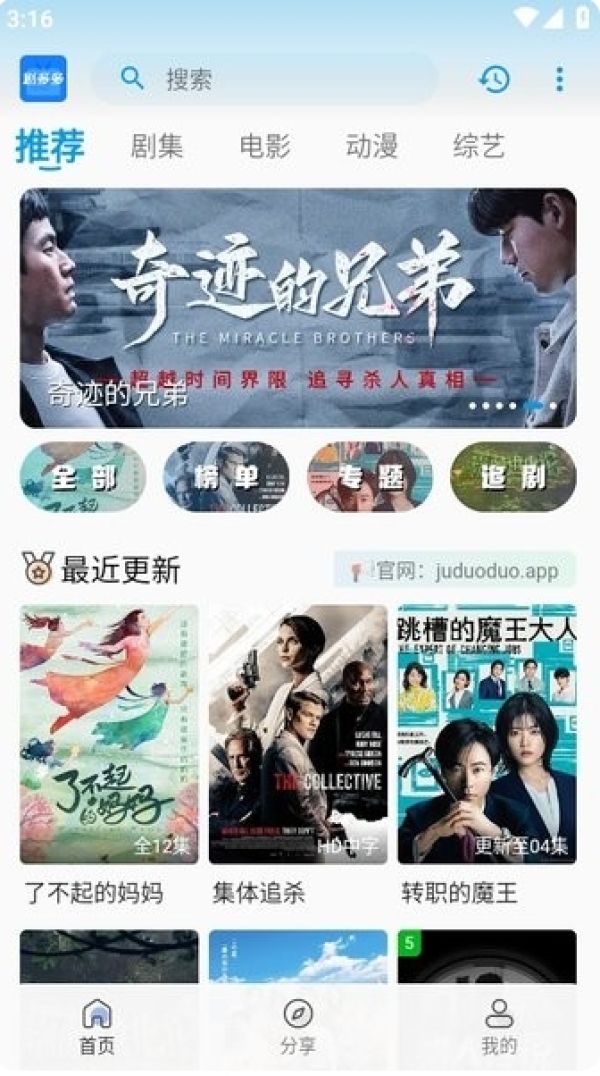Screen dimensions: 600x1076
Task: Go to the 首页 home tab
Action: (x=97, y=1027)
